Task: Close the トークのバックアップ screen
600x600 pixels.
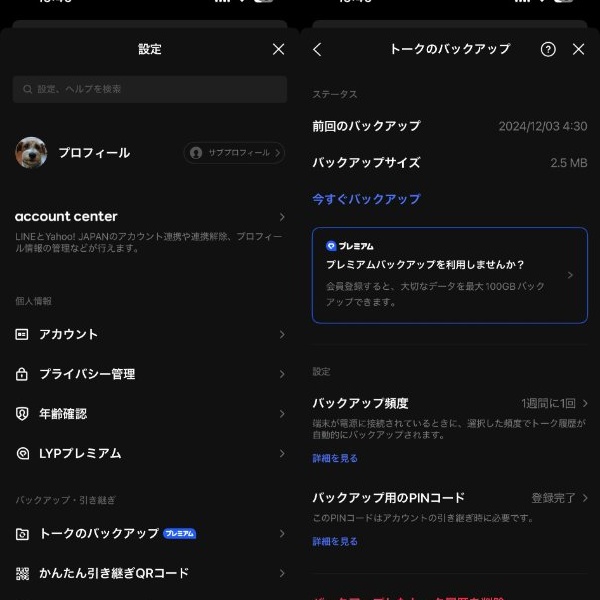Action: [578, 49]
